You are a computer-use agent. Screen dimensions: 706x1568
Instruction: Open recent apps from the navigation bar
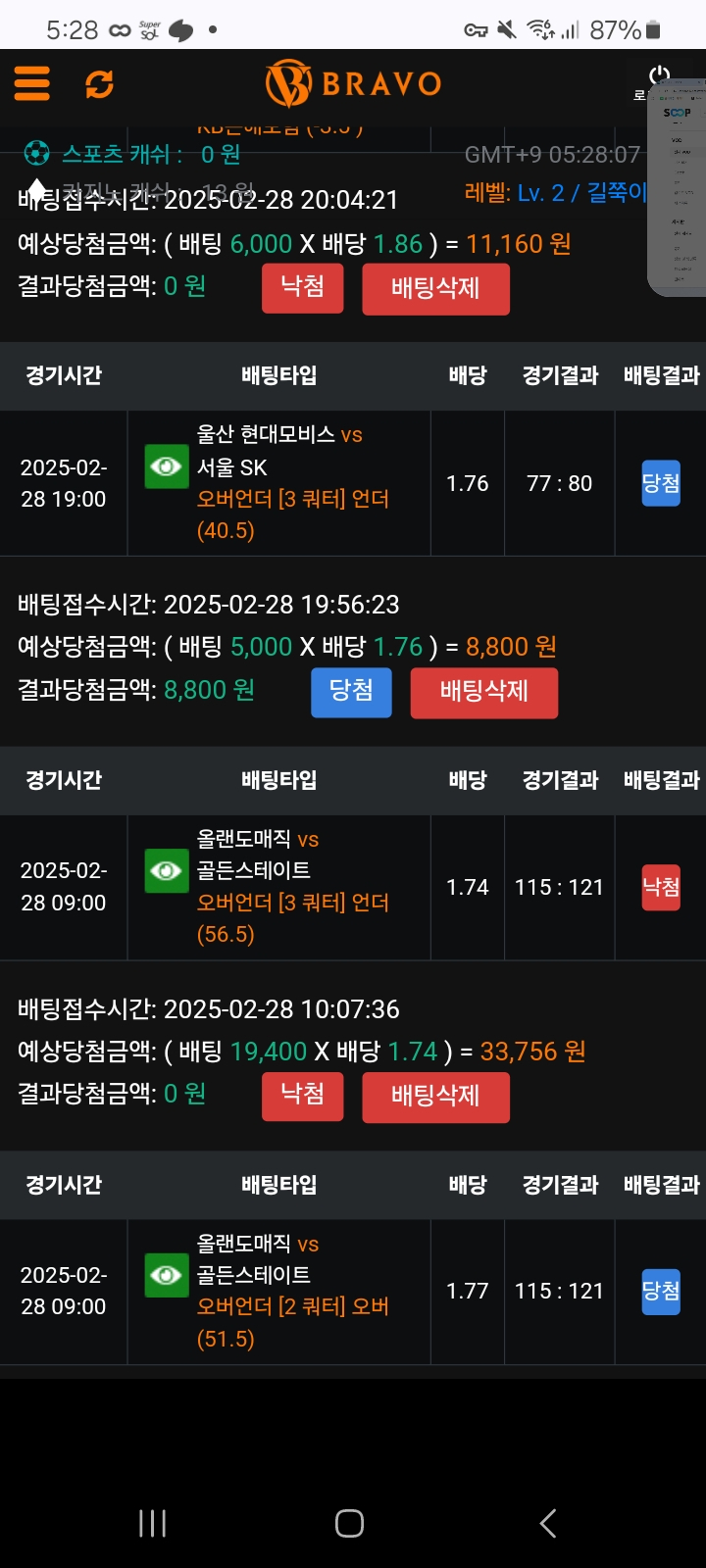[152, 1523]
